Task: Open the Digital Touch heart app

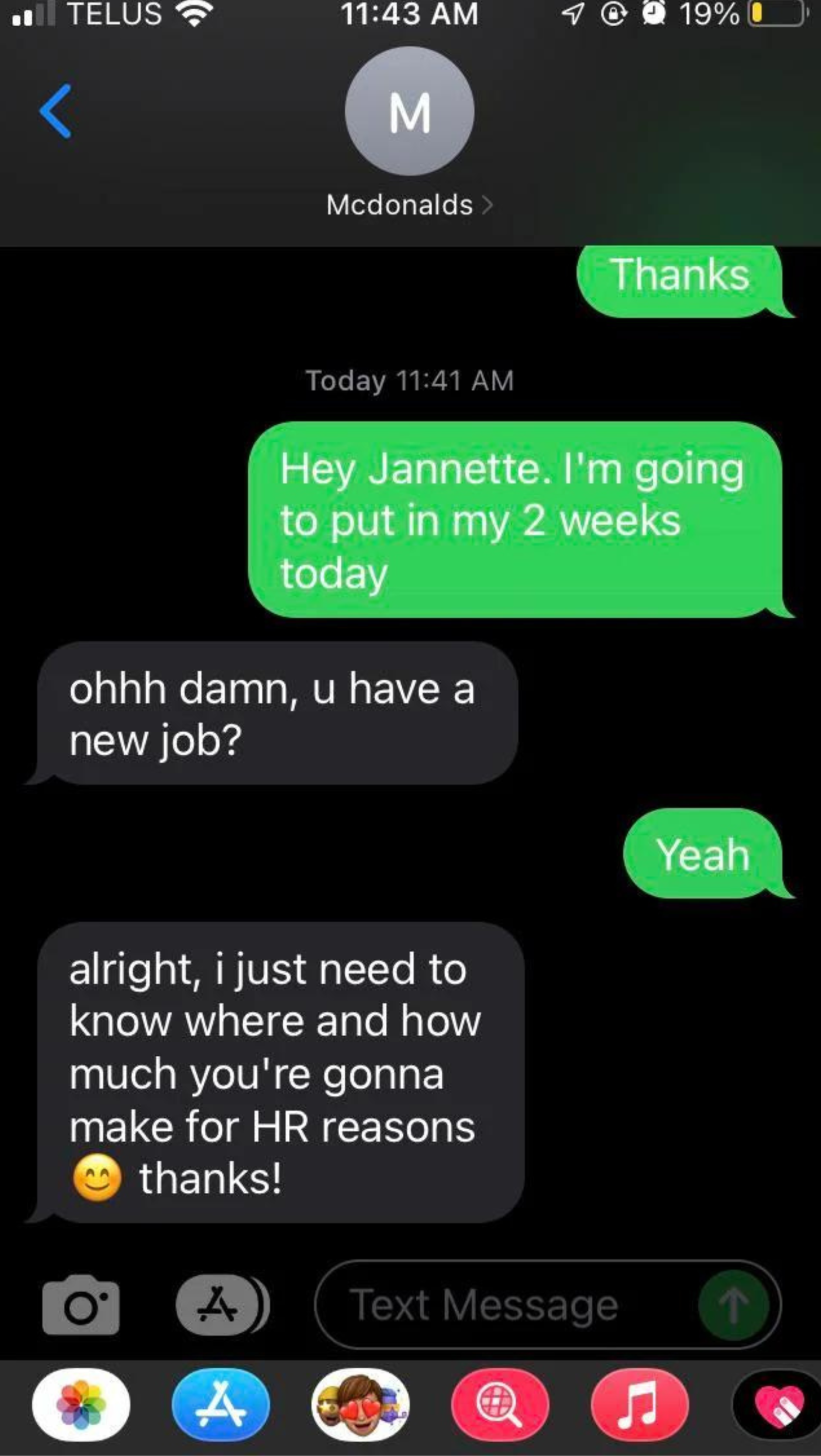Action: pyautogui.click(x=779, y=1404)
